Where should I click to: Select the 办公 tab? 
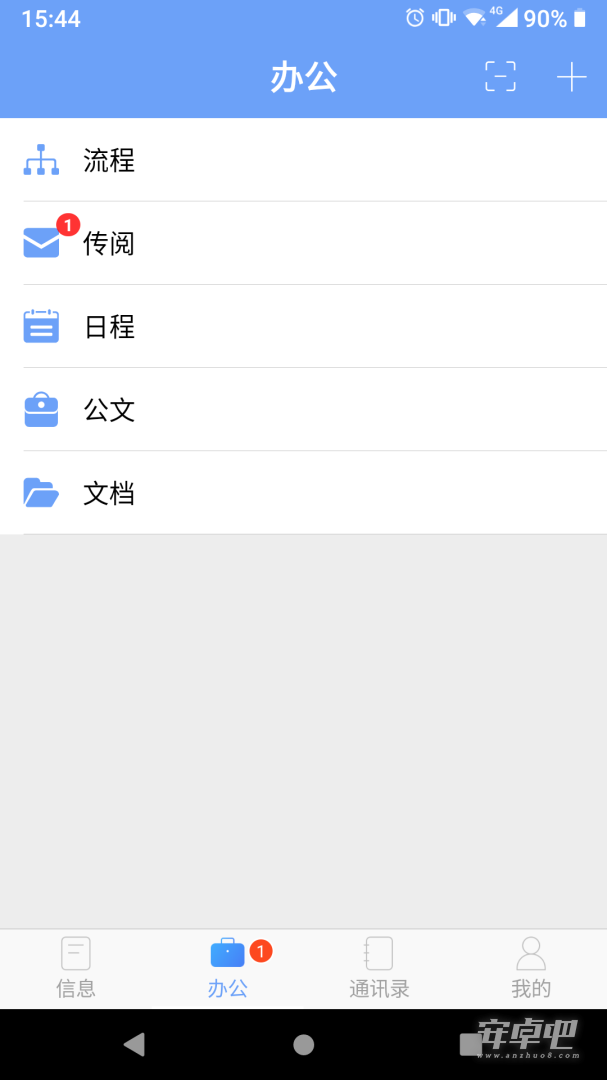pos(227,968)
